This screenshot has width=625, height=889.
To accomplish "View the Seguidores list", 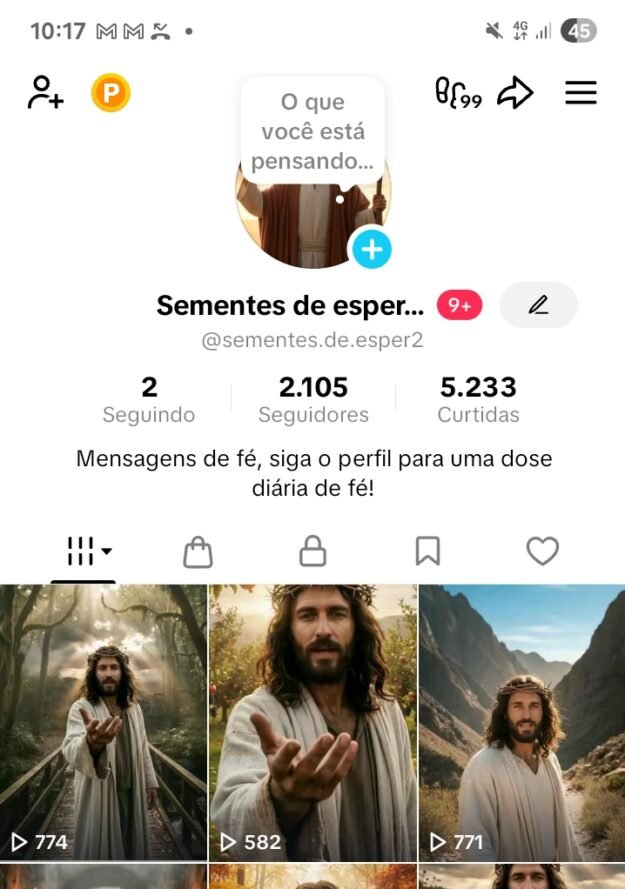I will 313,399.
